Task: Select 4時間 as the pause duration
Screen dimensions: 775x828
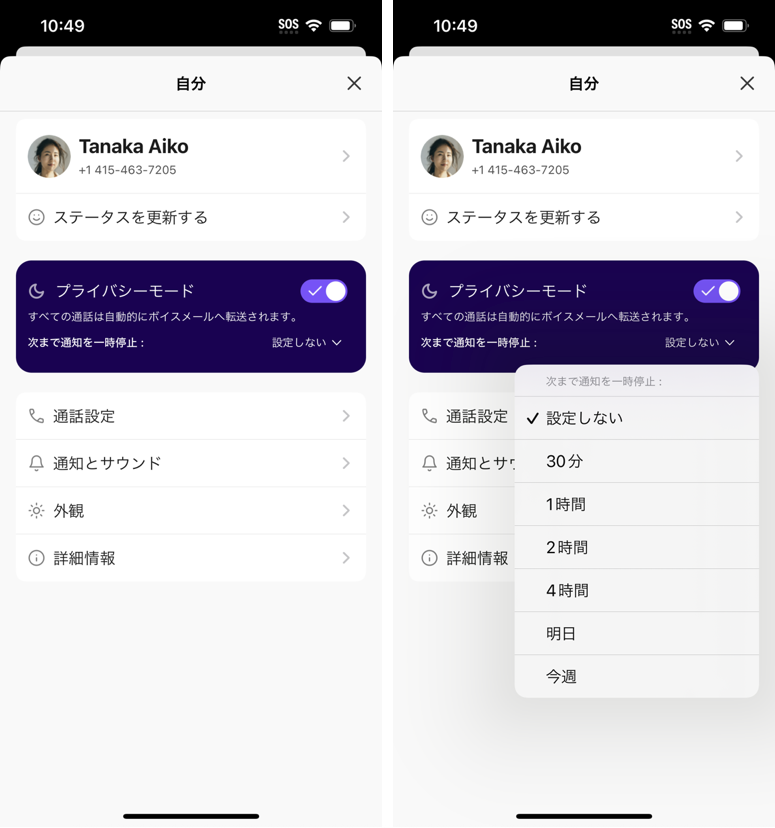Action: coord(636,590)
